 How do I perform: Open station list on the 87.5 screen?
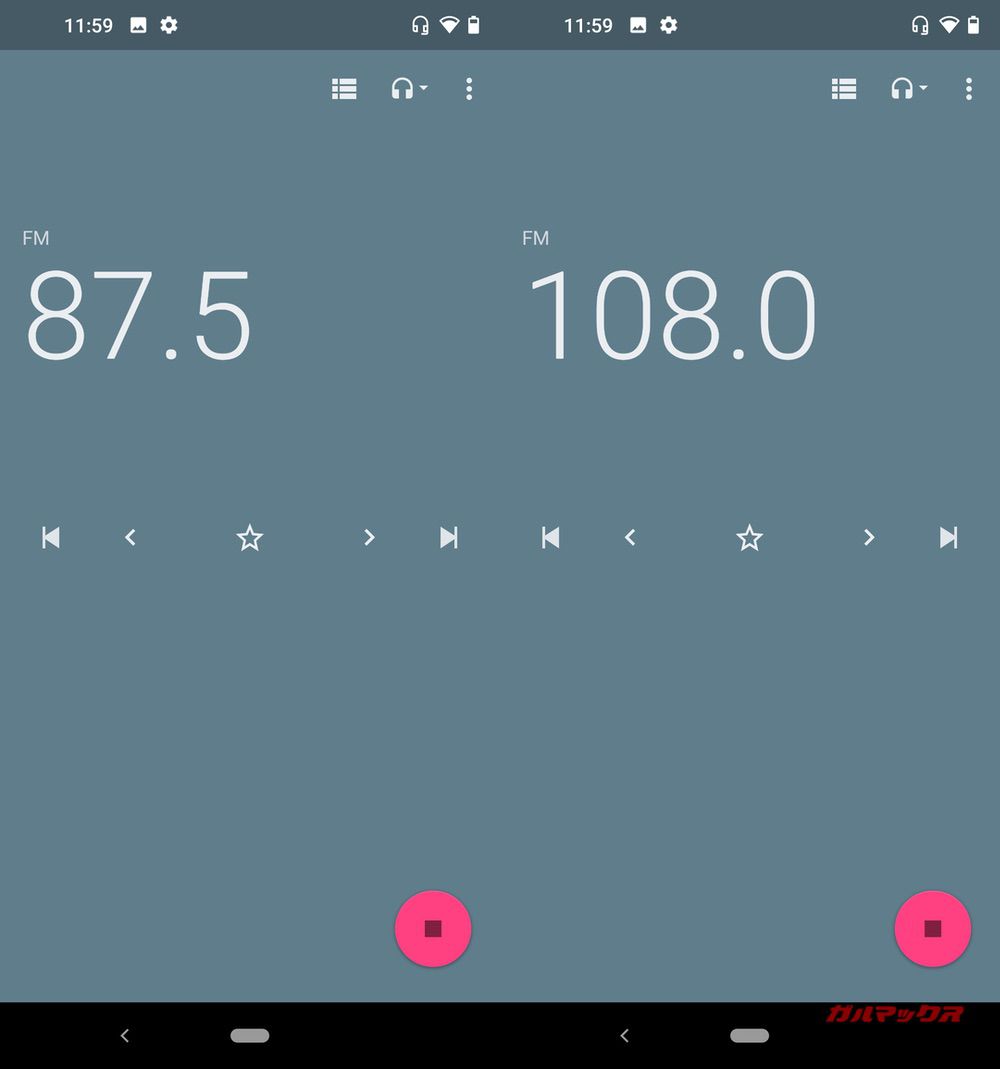click(344, 90)
